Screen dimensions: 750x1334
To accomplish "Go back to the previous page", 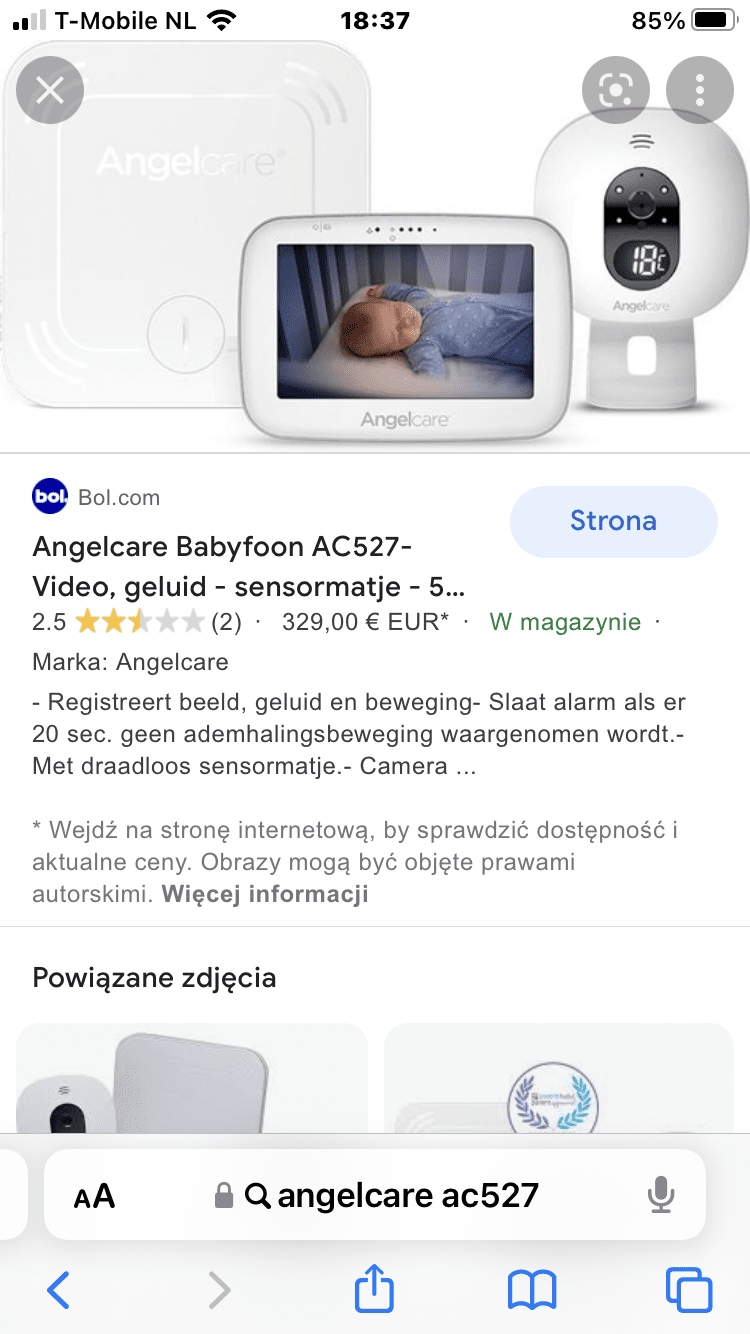I will click(x=58, y=1289).
